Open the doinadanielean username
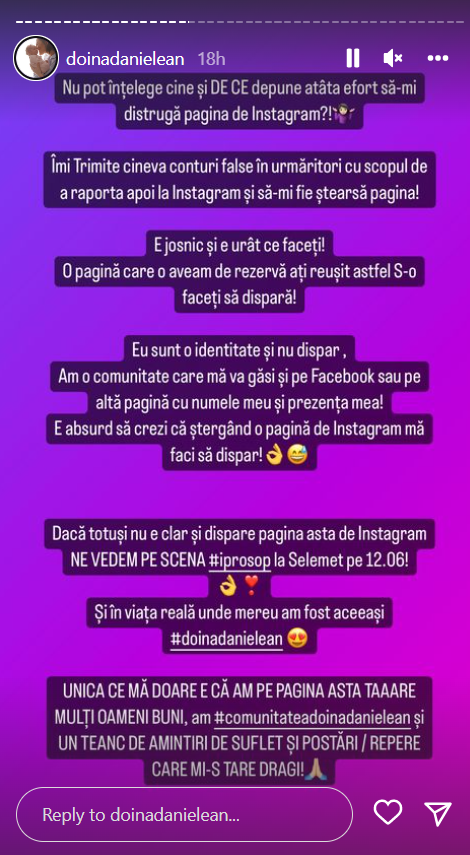 [125, 59]
